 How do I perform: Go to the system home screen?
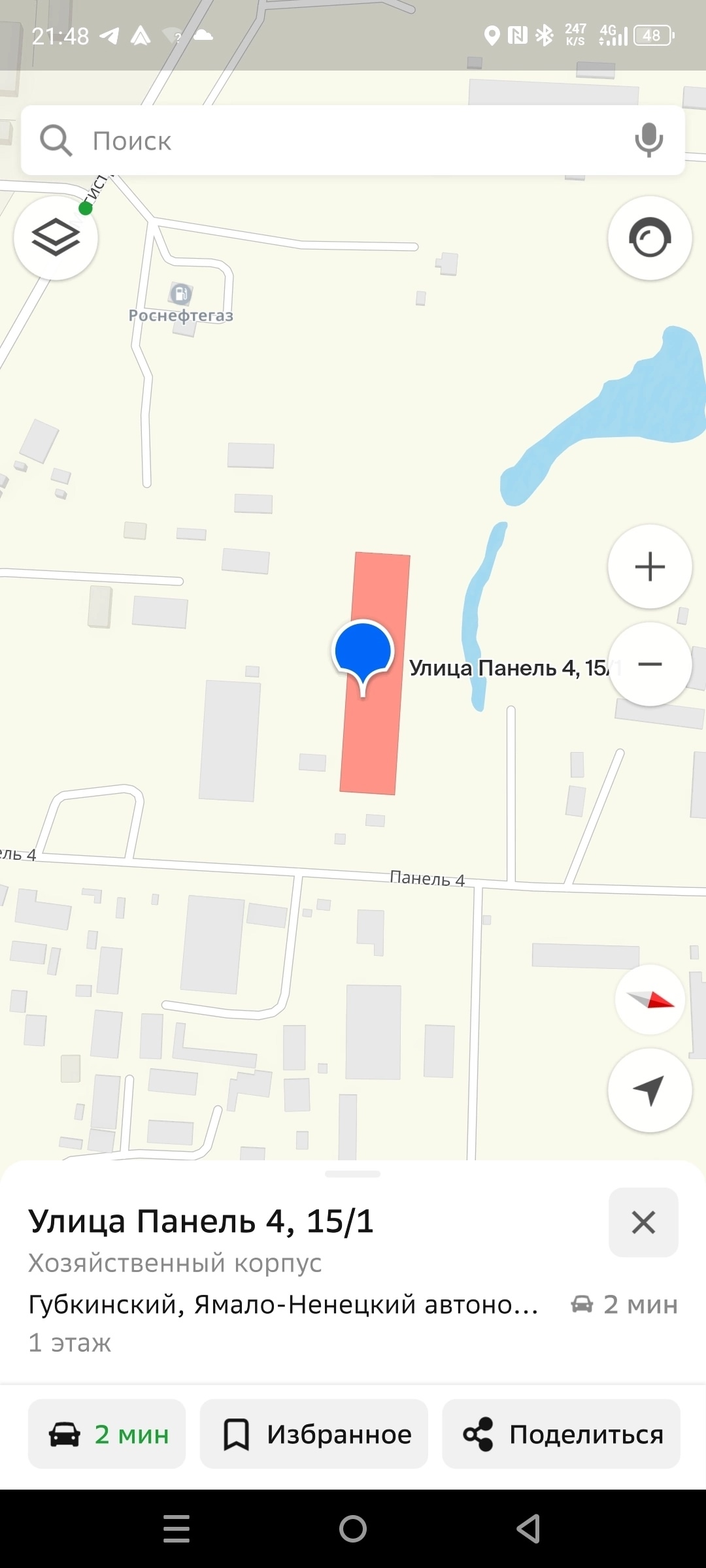coord(353,1529)
